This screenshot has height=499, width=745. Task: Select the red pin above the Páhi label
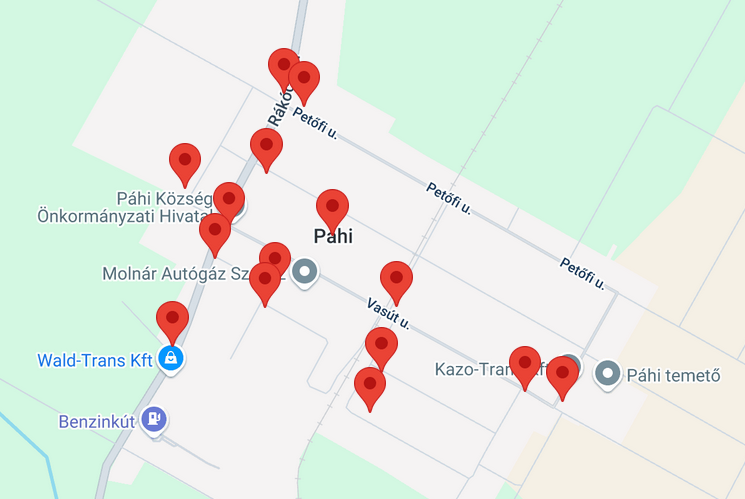[332, 210]
